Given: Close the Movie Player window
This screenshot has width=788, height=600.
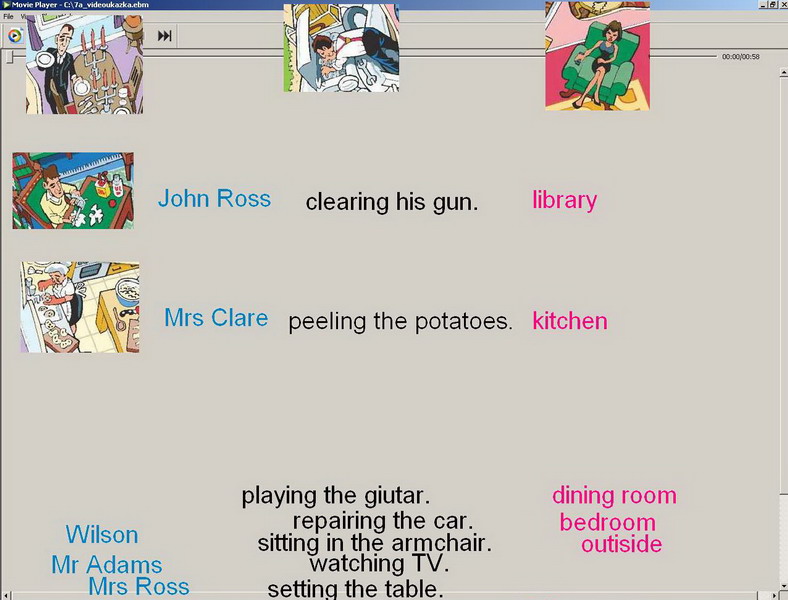Looking at the screenshot, I should [781, 5].
